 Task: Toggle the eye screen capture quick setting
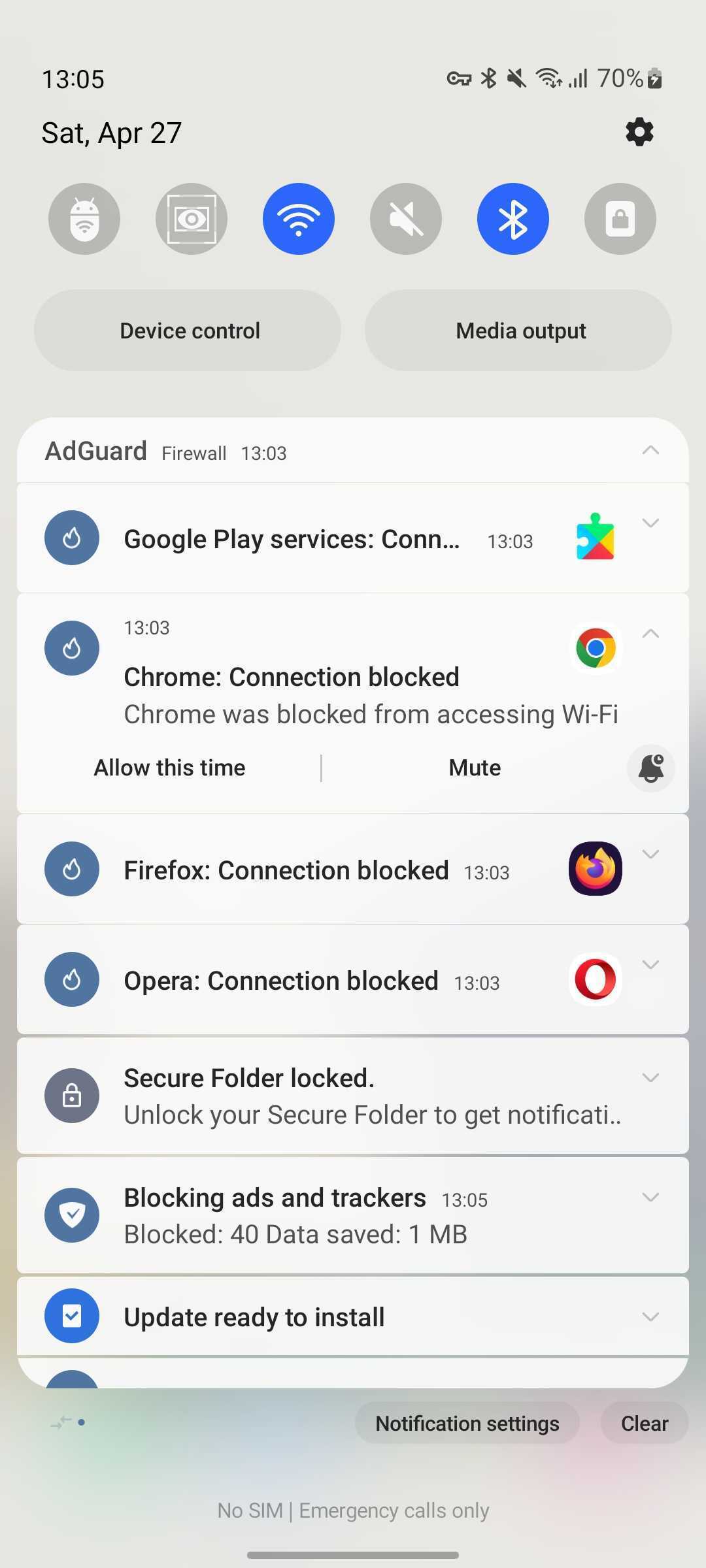pyautogui.click(x=192, y=219)
